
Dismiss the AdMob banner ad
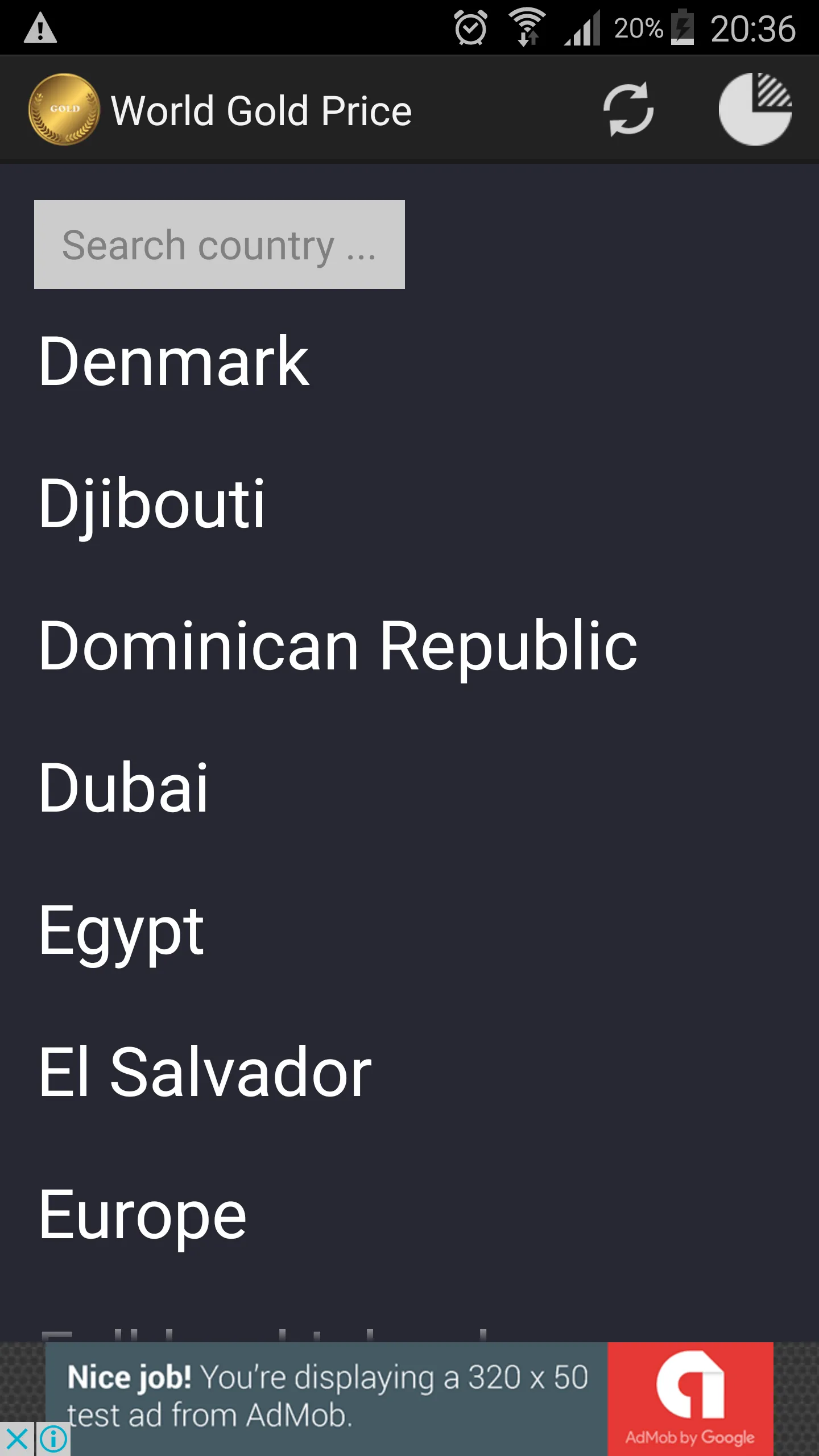(17, 1440)
